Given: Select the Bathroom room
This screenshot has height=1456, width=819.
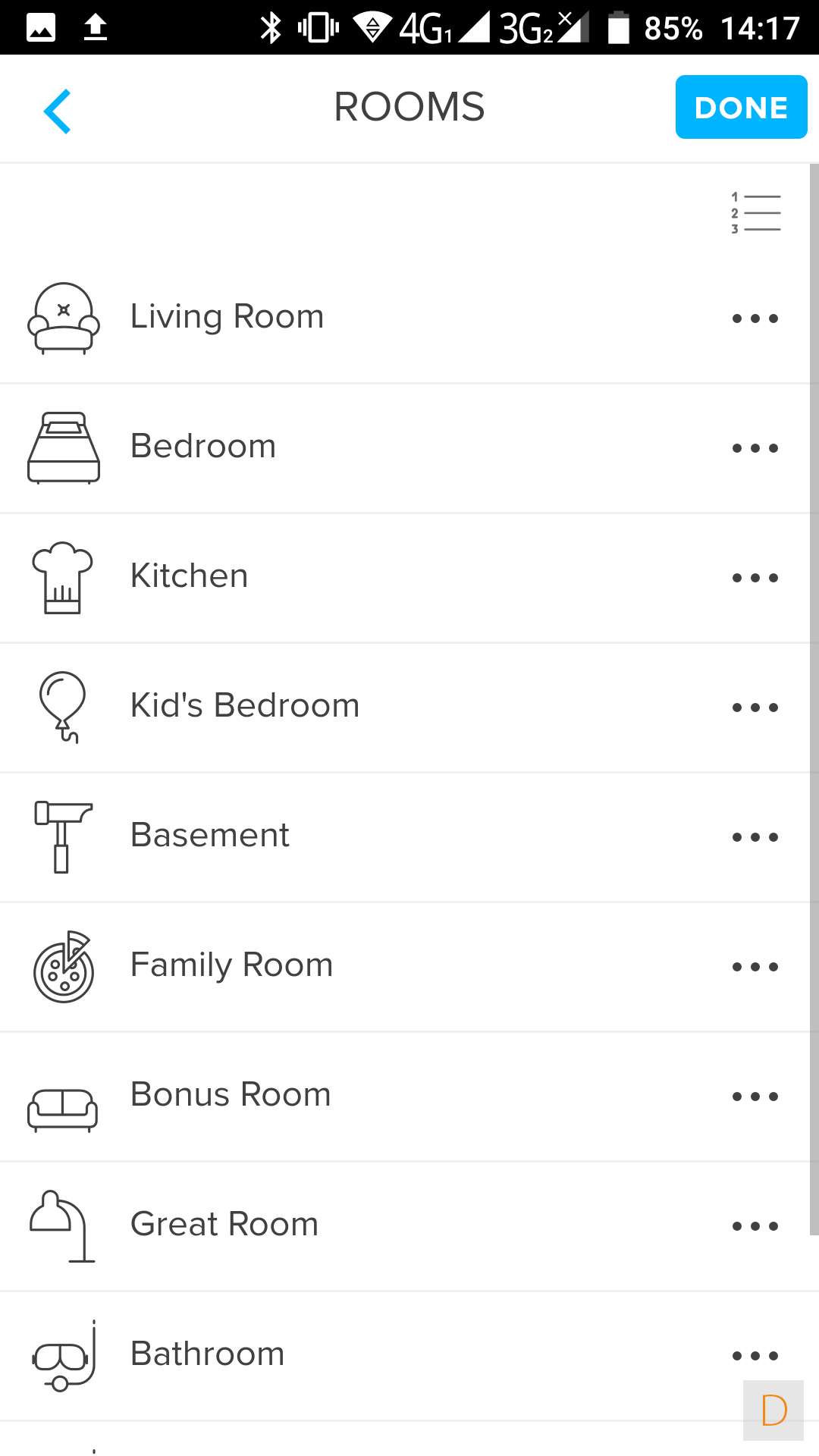Looking at the screenshot, I should (x=207, y=1354).
